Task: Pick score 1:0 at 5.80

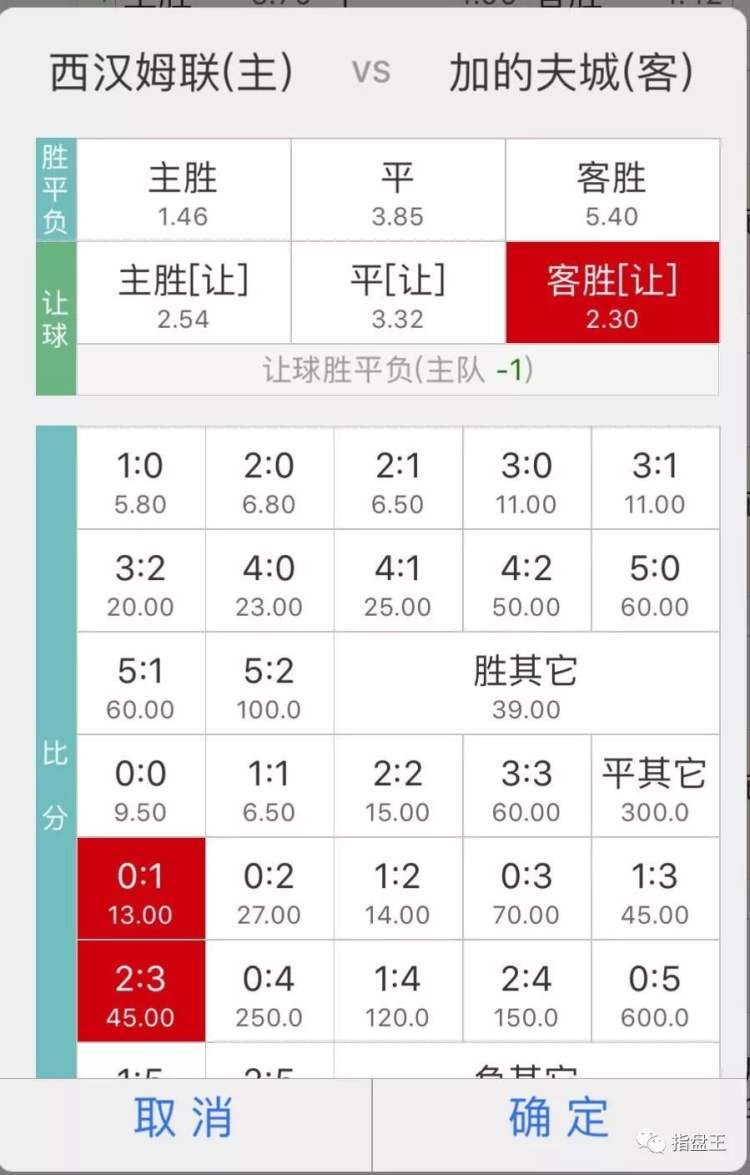Action: pyautogui.click(x=140, y=479)
